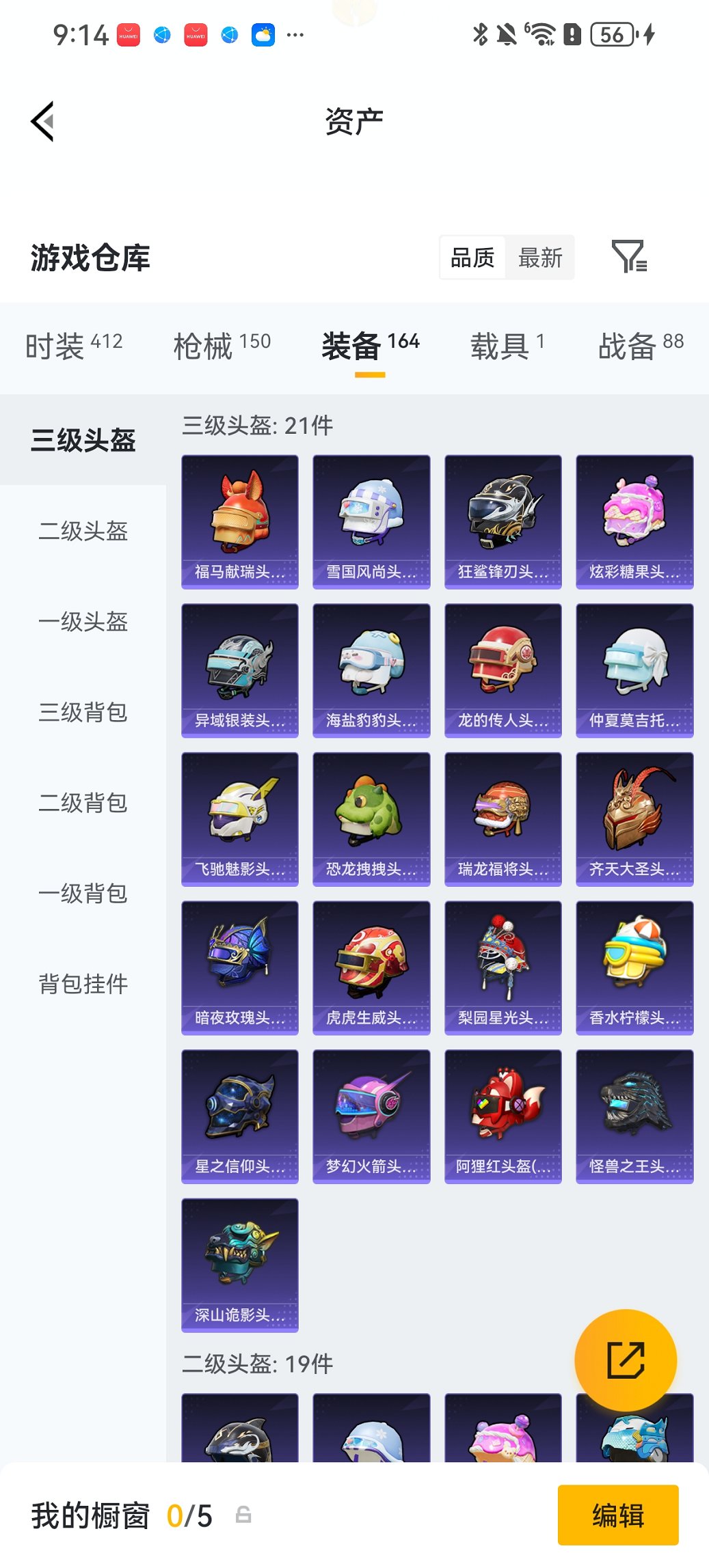Screen dimensions: 709x1568
Task: Open the 背包挂件 section
Action: (x=82, y=984)
